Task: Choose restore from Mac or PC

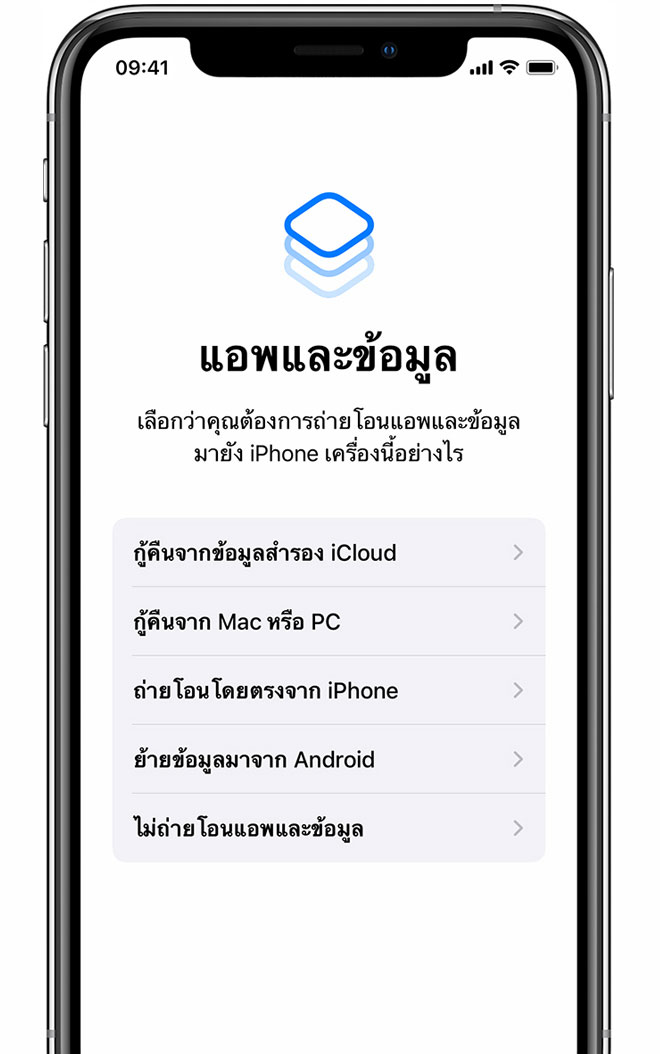Action: click(x=328, y=622)
